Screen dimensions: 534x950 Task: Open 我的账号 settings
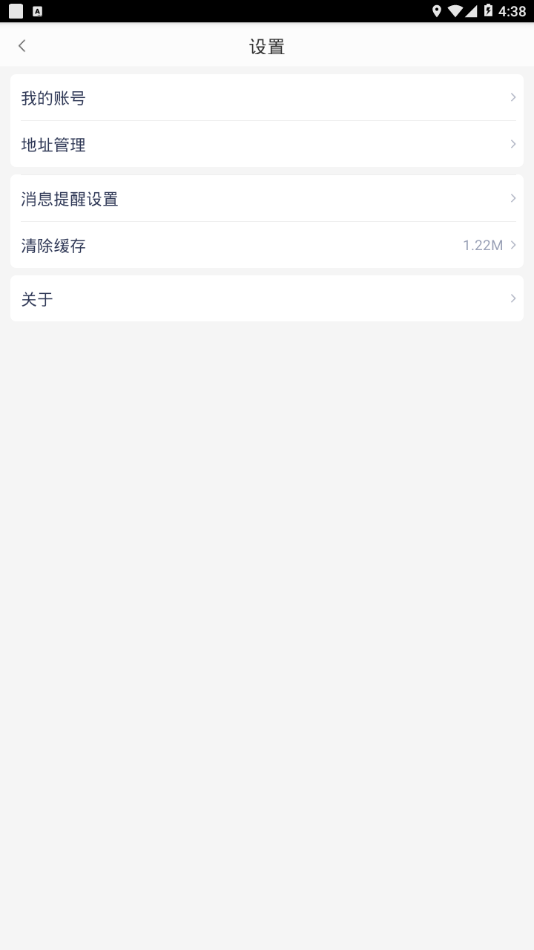tap(267, 98)
